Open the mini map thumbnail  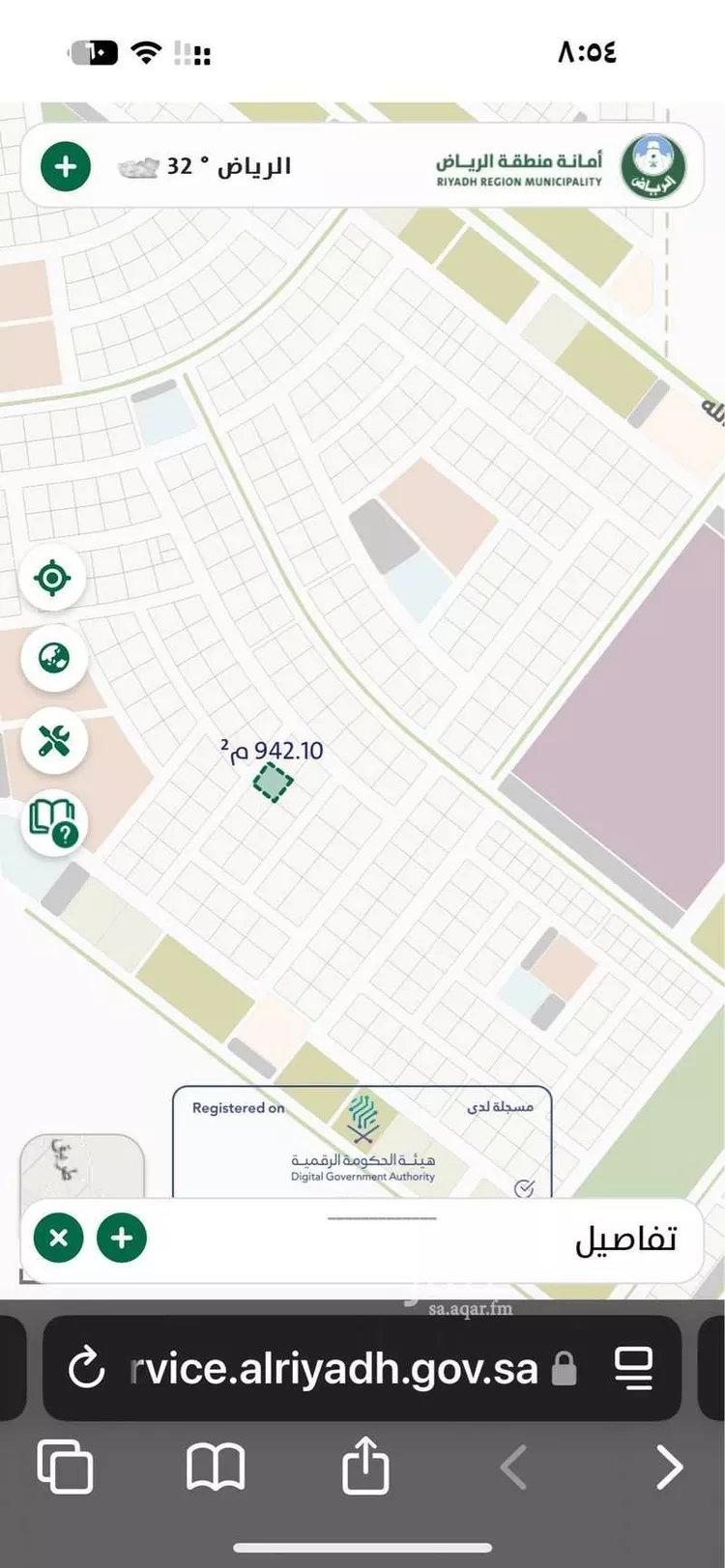coord(80,1167)
